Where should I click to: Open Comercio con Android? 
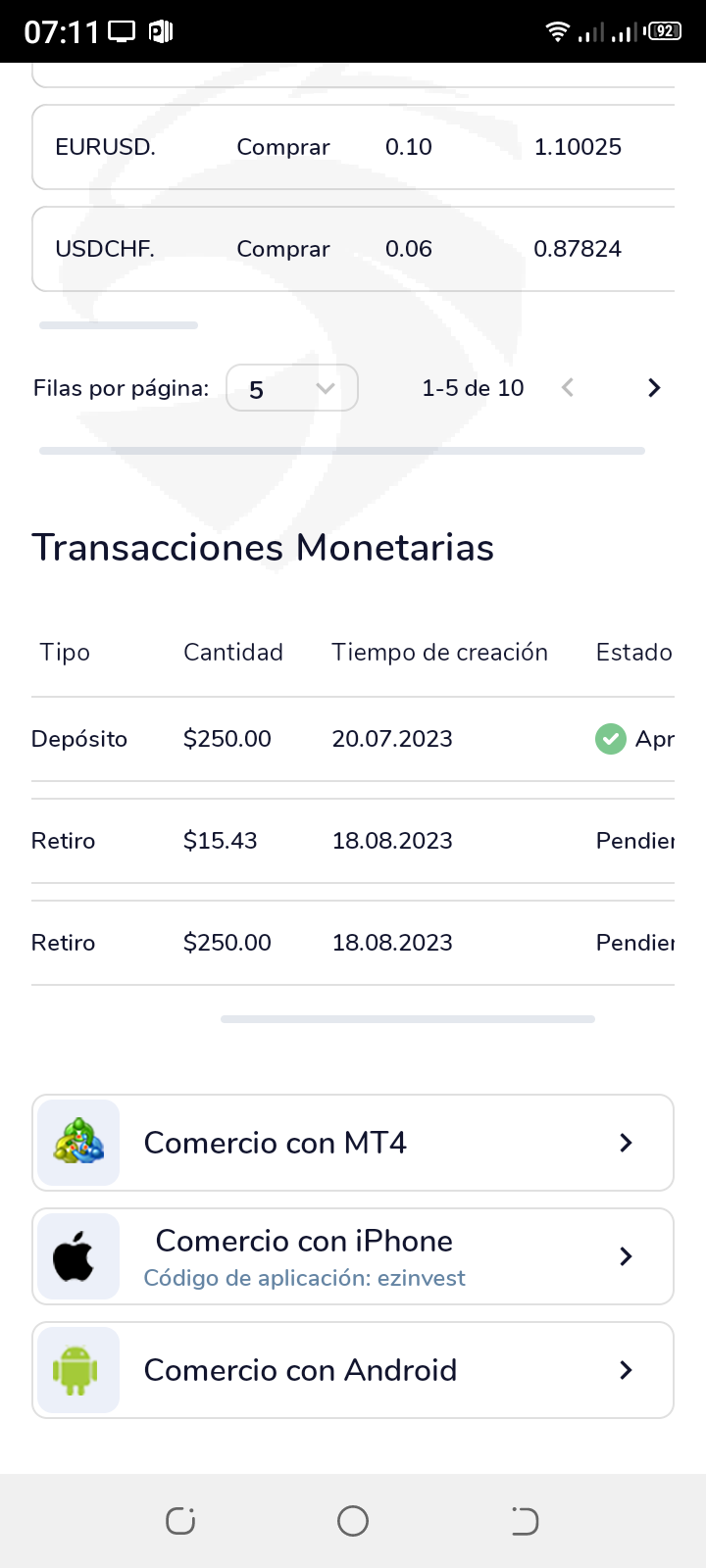tap(353, 1370)
